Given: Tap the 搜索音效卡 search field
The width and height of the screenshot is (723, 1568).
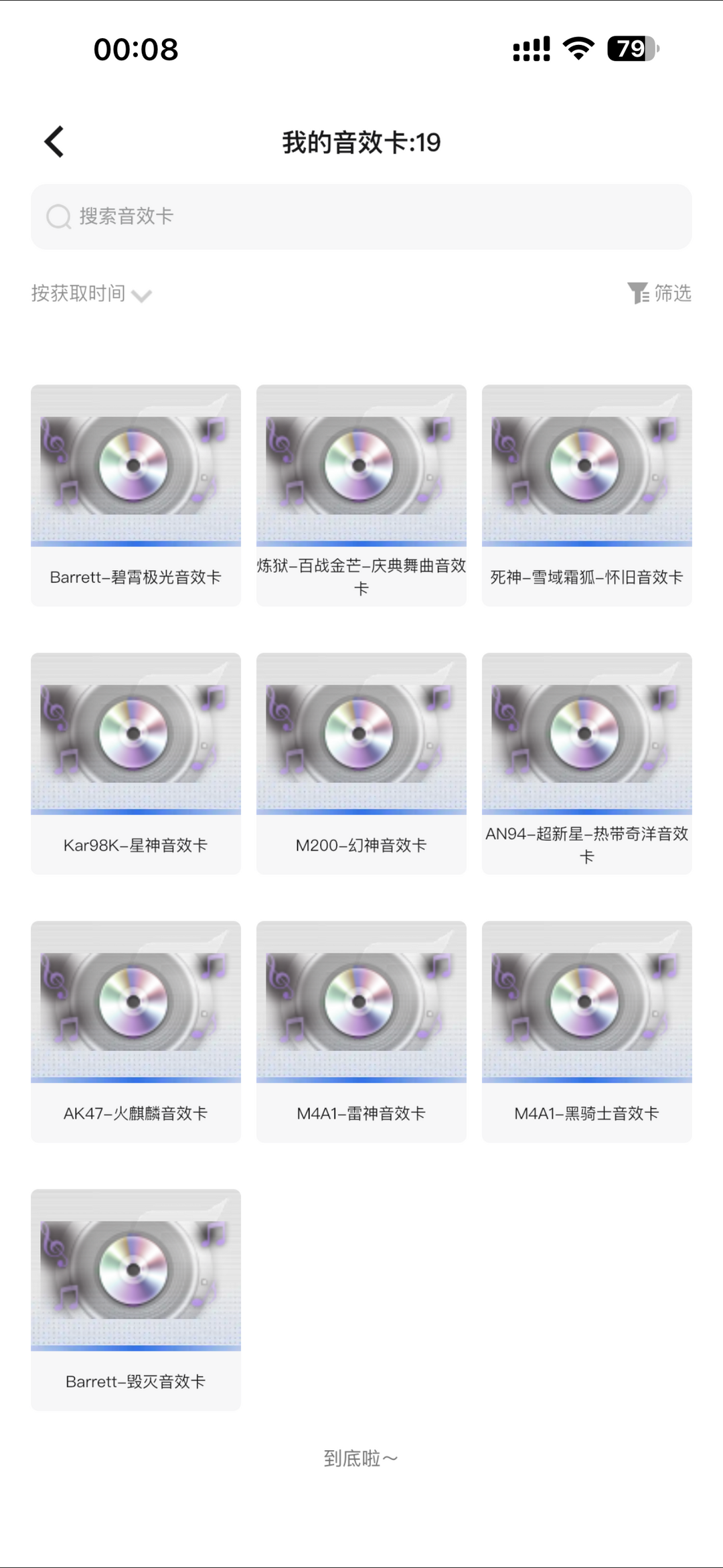Looking at the screenshot, I should (361, 216).
